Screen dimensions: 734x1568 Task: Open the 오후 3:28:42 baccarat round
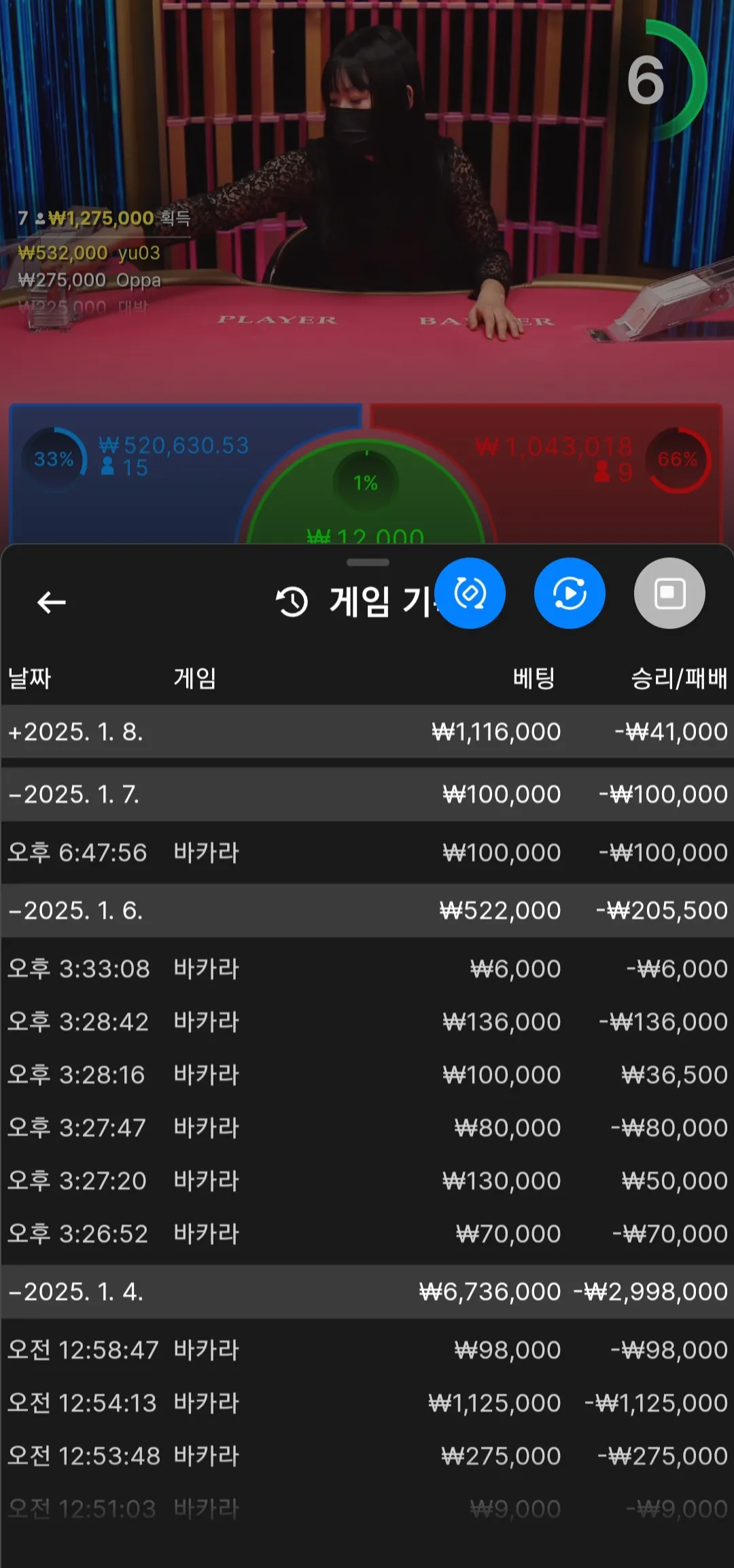(367, 1022)
